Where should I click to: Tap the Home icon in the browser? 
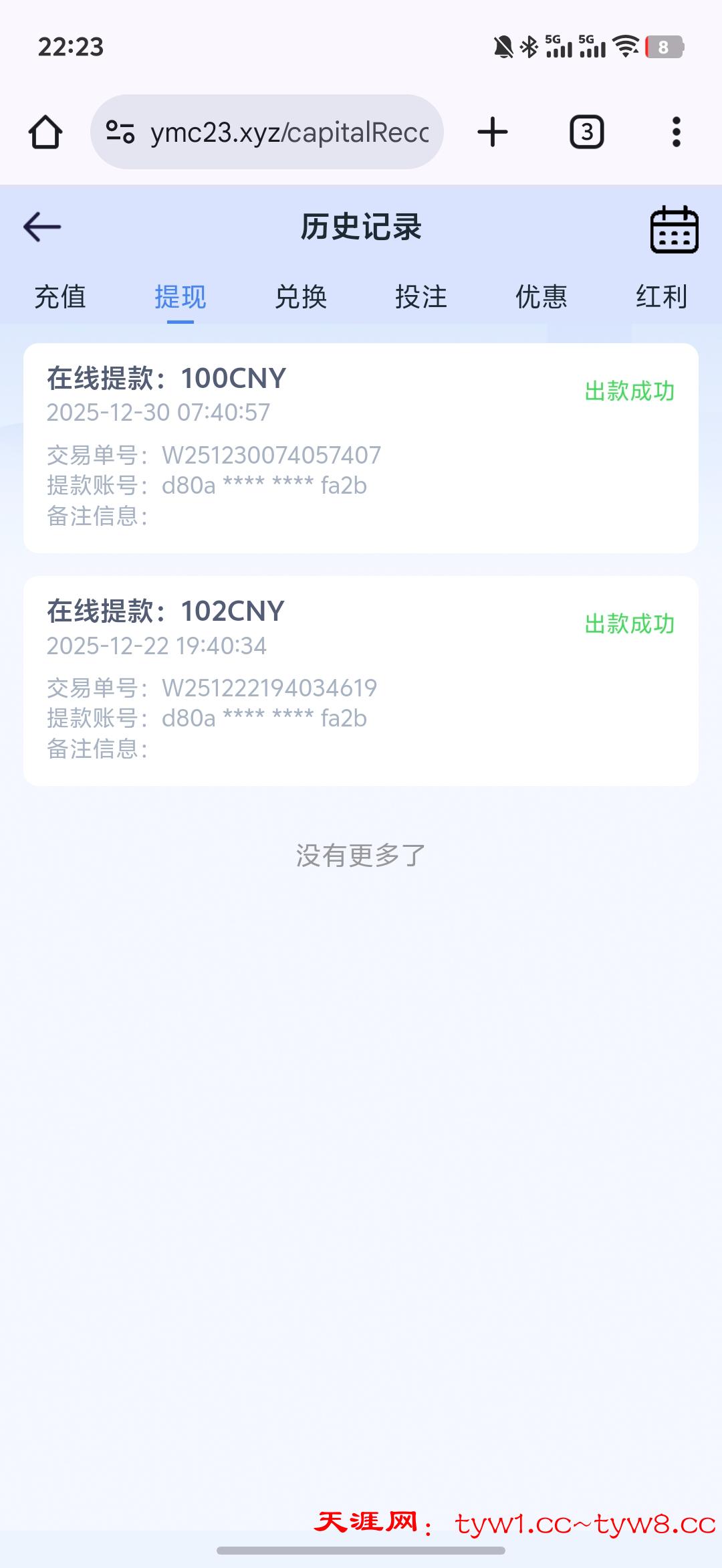tap(47, 131)
